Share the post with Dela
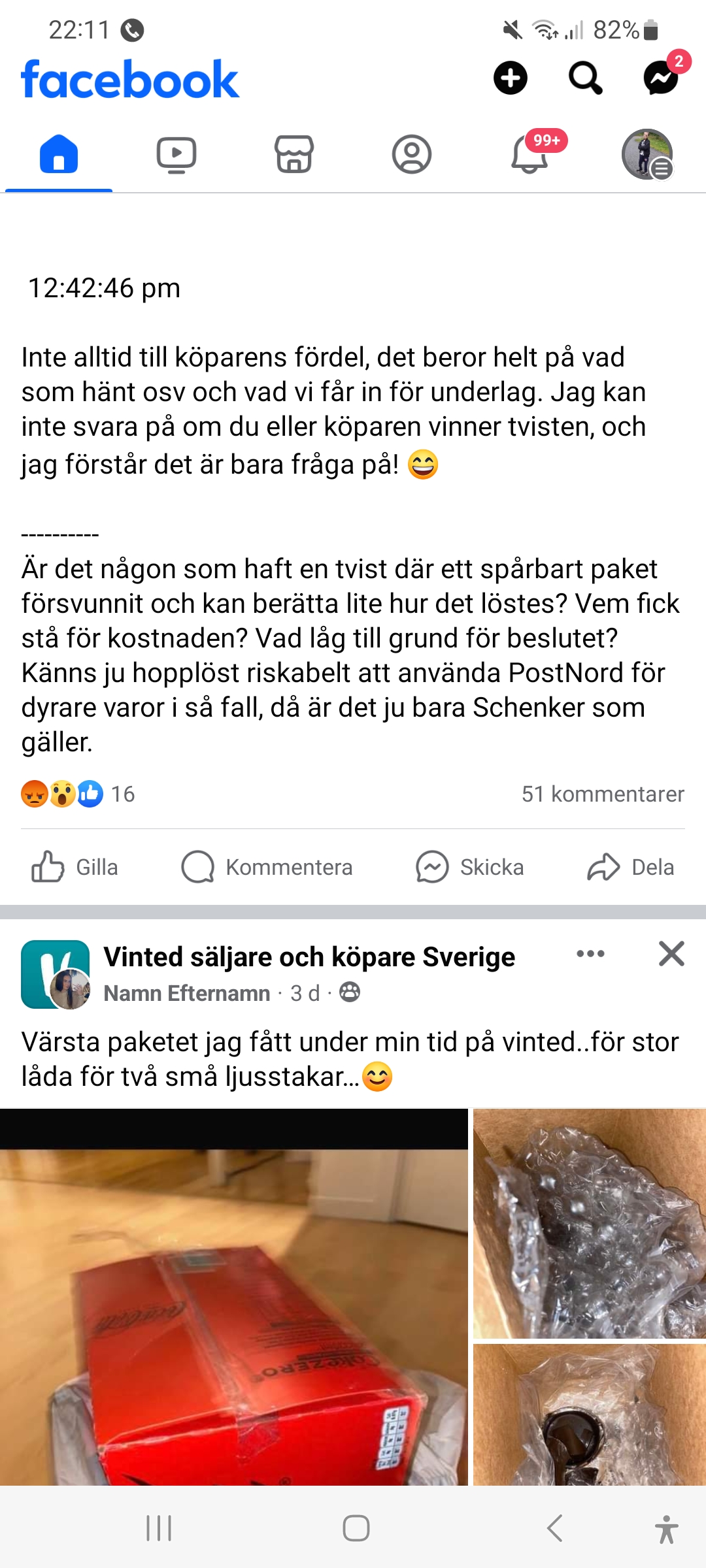Viewport: 706px width, 1568px height. click(x=630, y=867)
